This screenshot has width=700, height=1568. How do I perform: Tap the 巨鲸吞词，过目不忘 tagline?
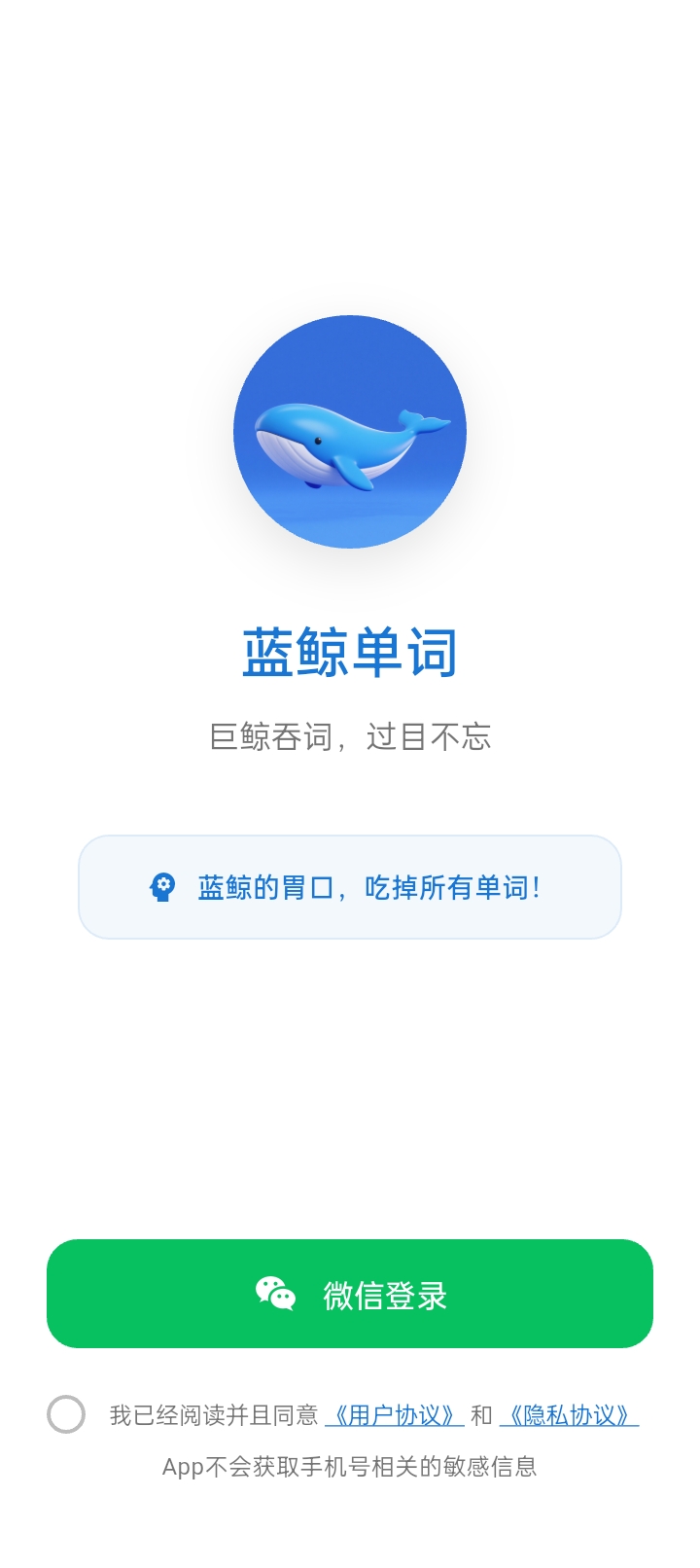(350, 737)
